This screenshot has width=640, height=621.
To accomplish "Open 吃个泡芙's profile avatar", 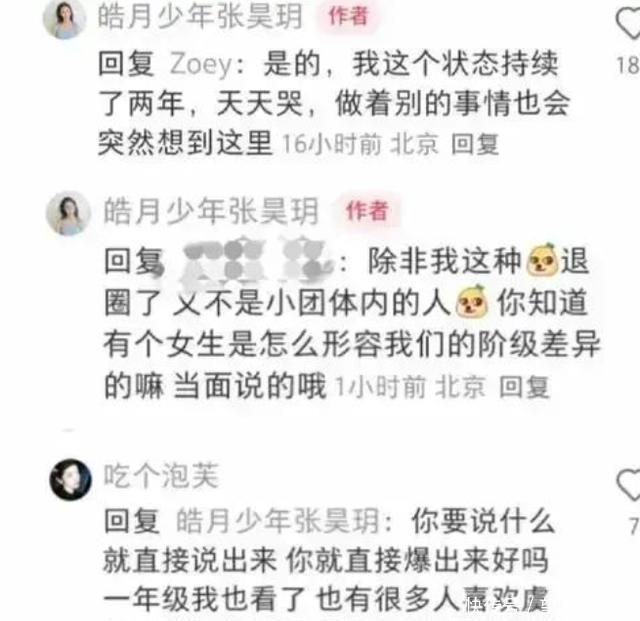I will click(70, 479).
